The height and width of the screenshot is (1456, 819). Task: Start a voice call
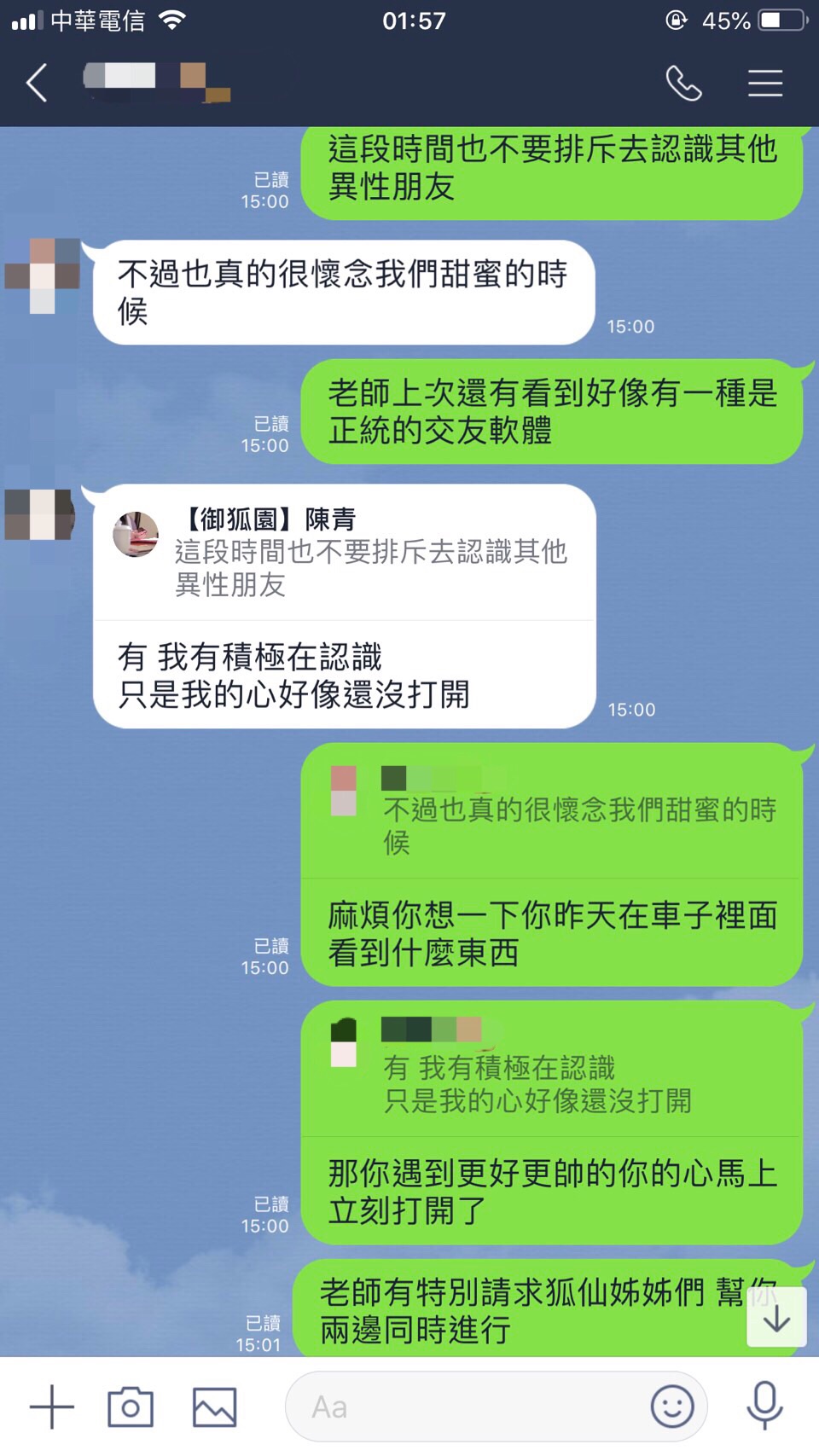[x=683, y=84]
